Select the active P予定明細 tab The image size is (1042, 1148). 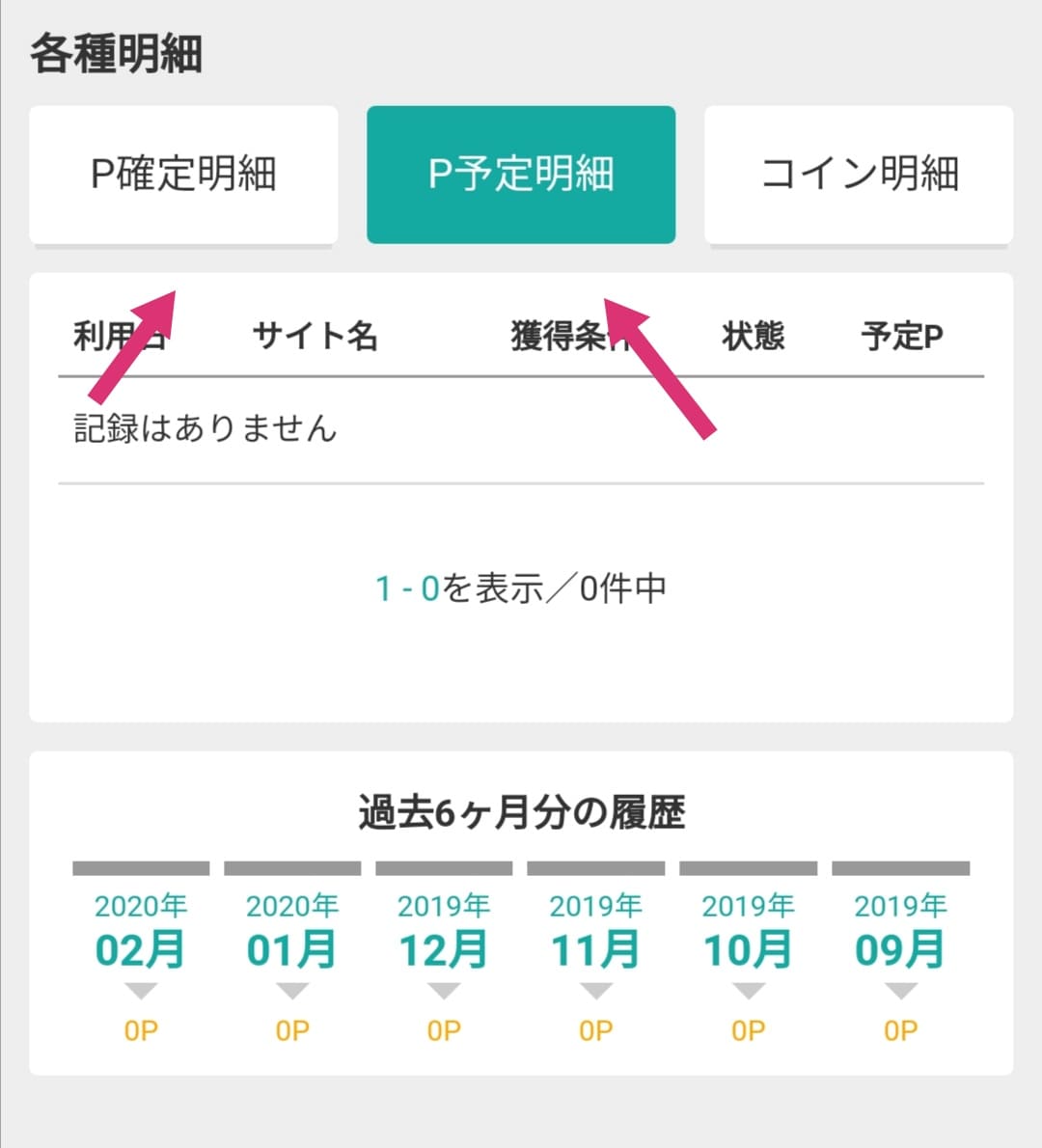(521, 174)
